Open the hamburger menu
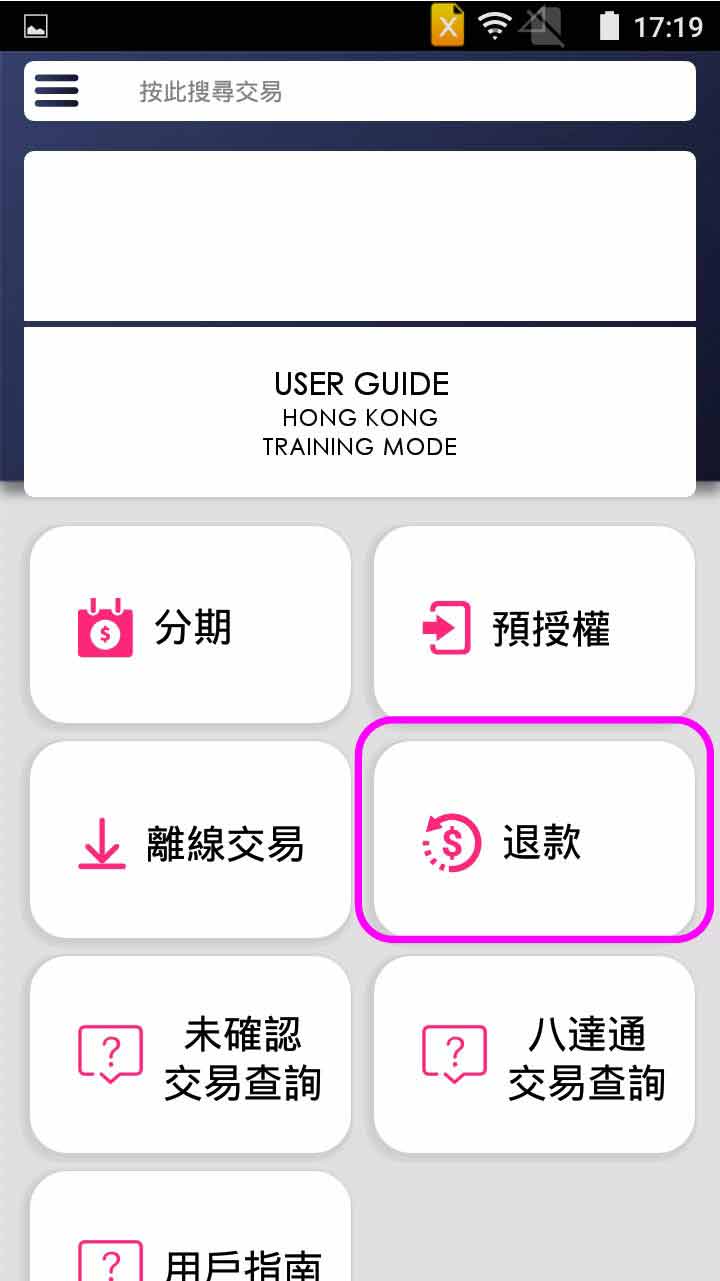This screenshot has width=720, height=1281. [x=56, y=91]
